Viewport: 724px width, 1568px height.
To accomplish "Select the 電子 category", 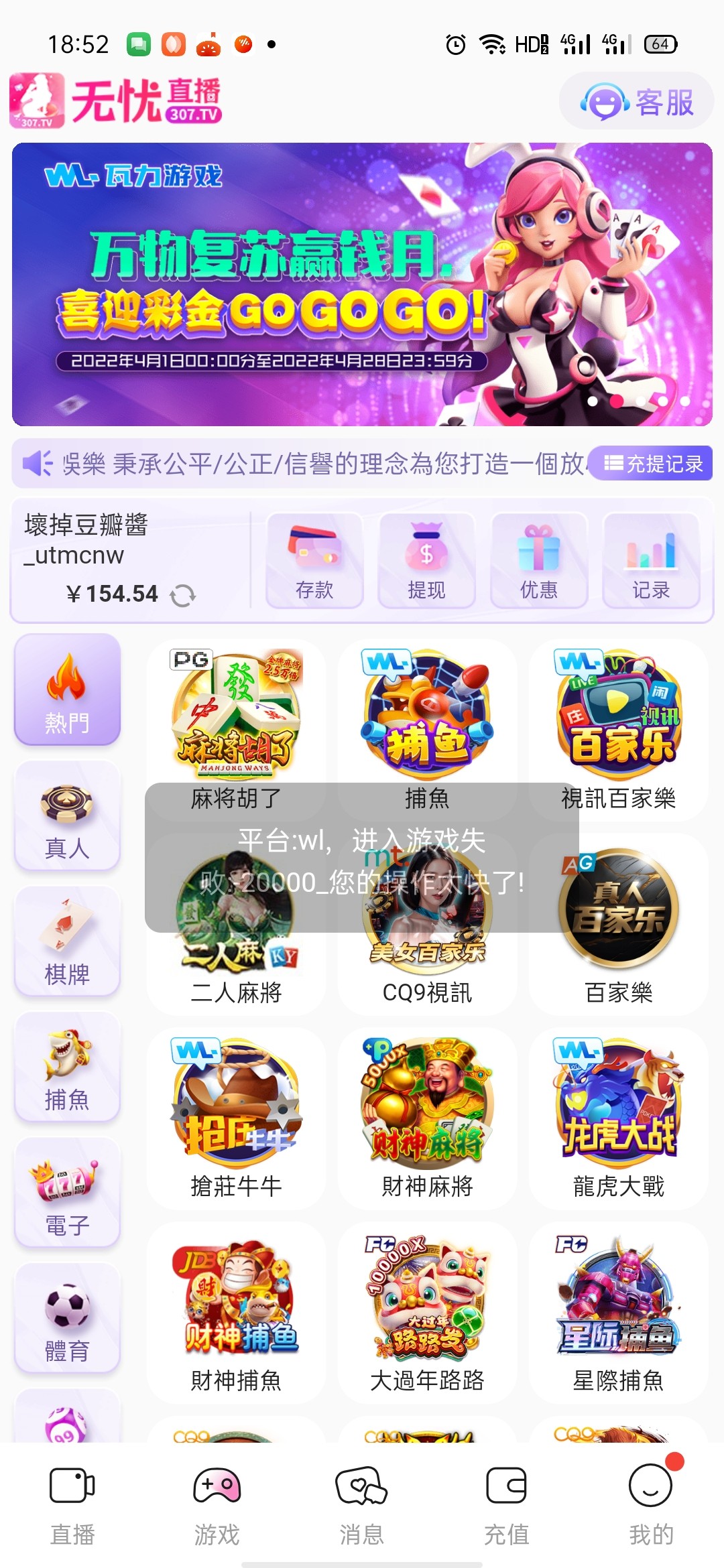I will (x=67, y=1193).
